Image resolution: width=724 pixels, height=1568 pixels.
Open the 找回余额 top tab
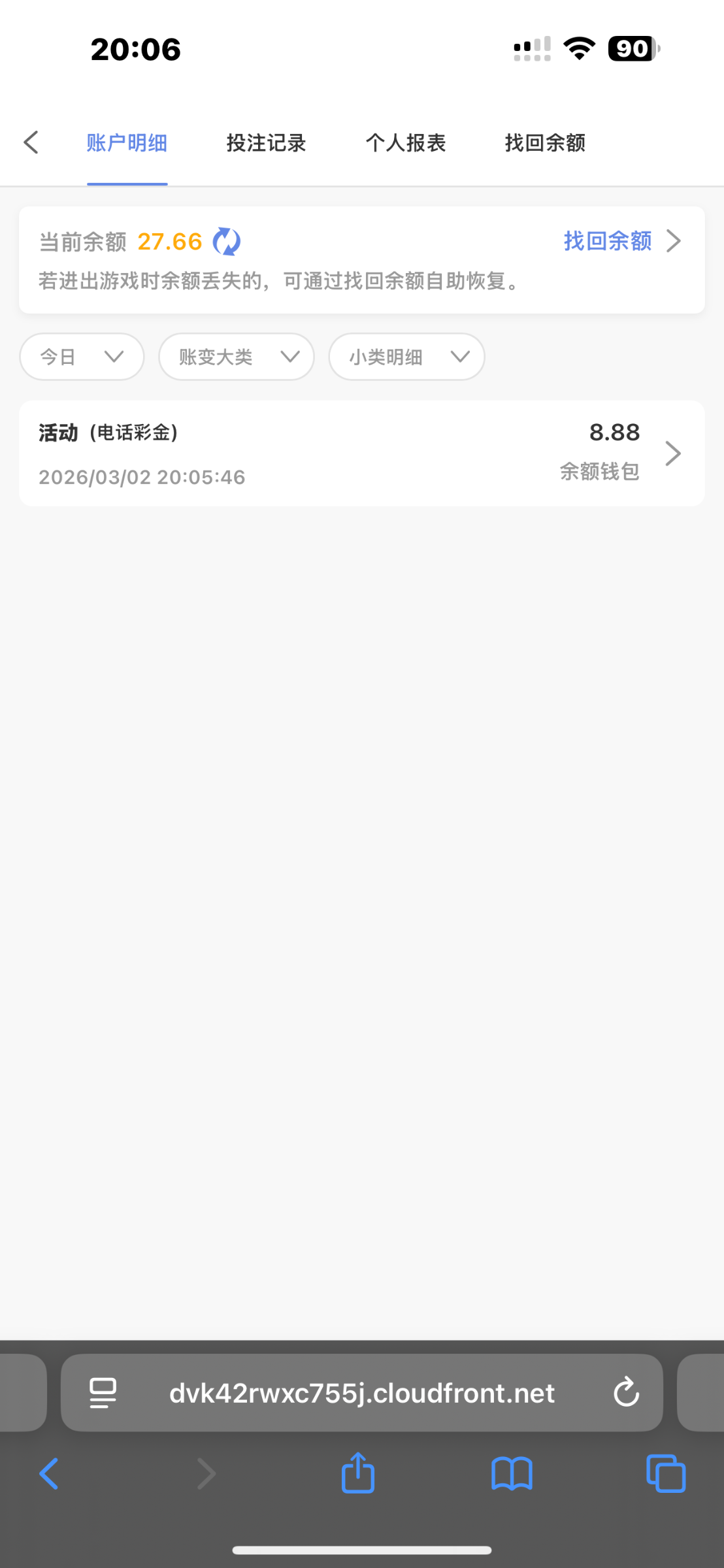coord(545,142)
